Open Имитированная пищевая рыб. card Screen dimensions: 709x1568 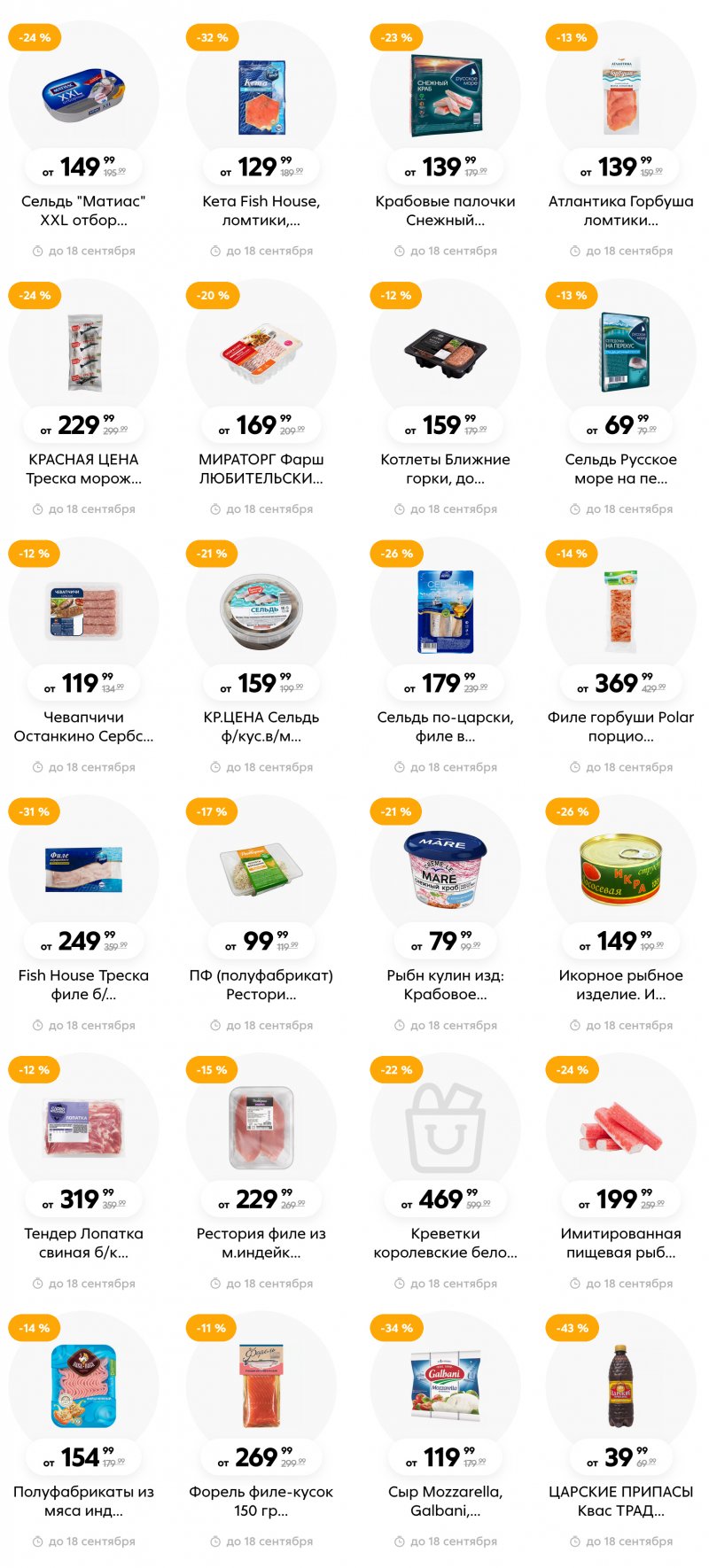[x=620, y=1128]
